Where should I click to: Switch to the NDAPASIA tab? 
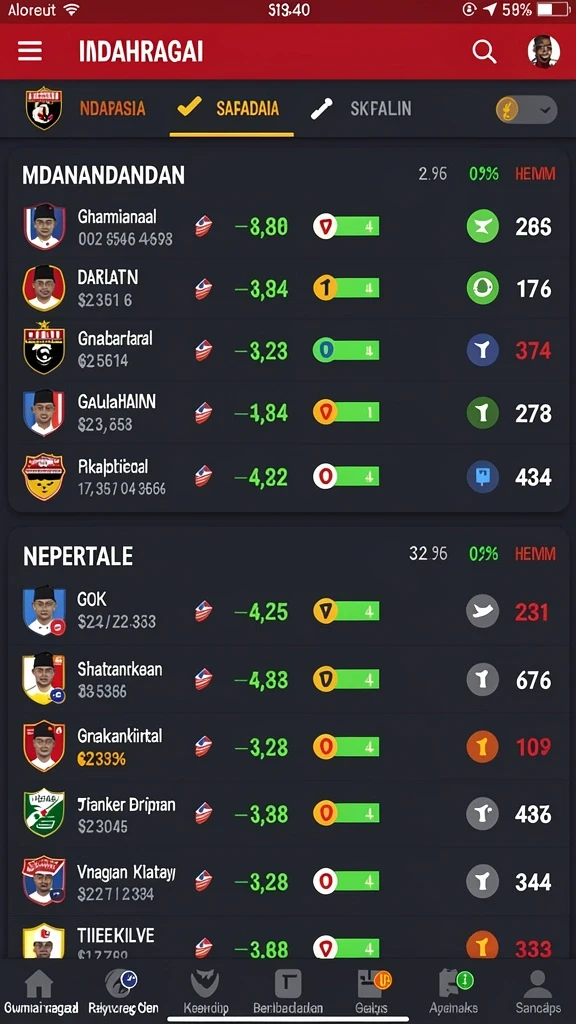112,108
